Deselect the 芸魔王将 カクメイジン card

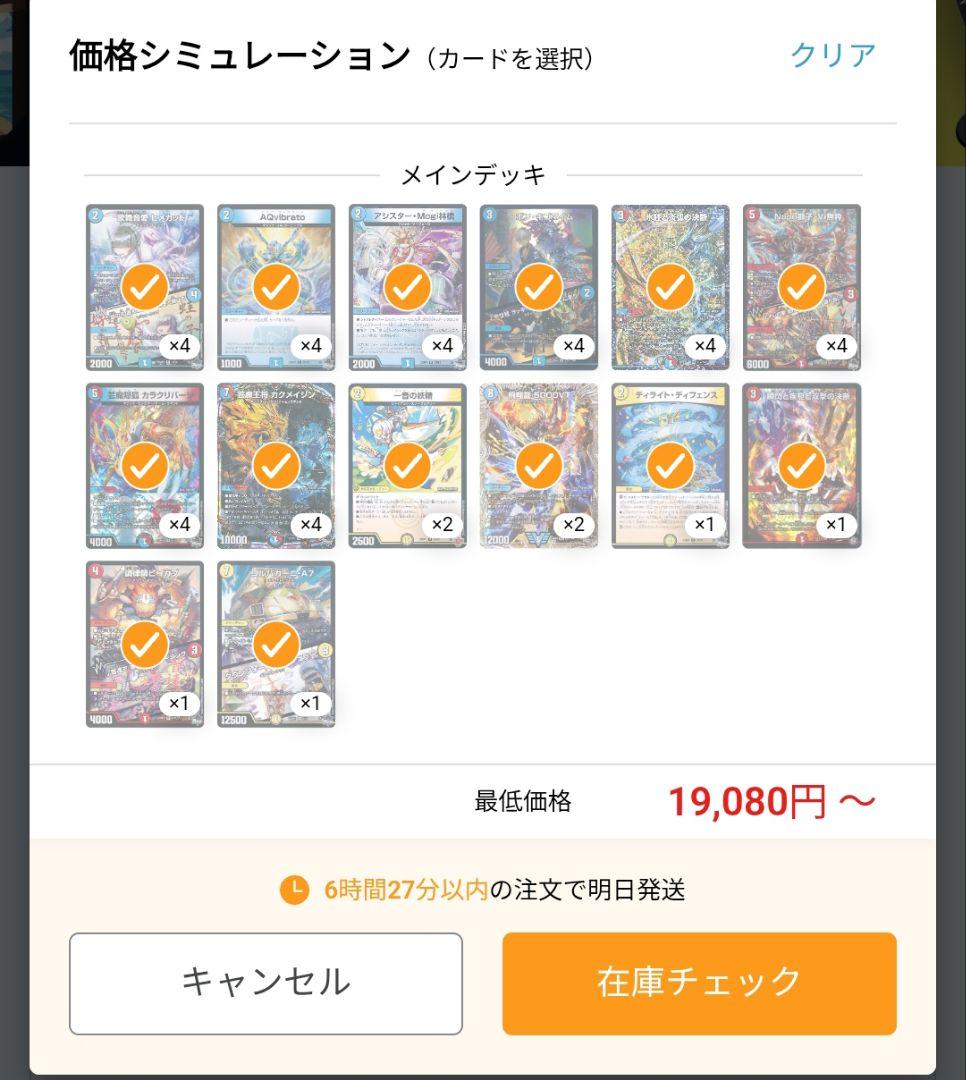click(275, 465)
